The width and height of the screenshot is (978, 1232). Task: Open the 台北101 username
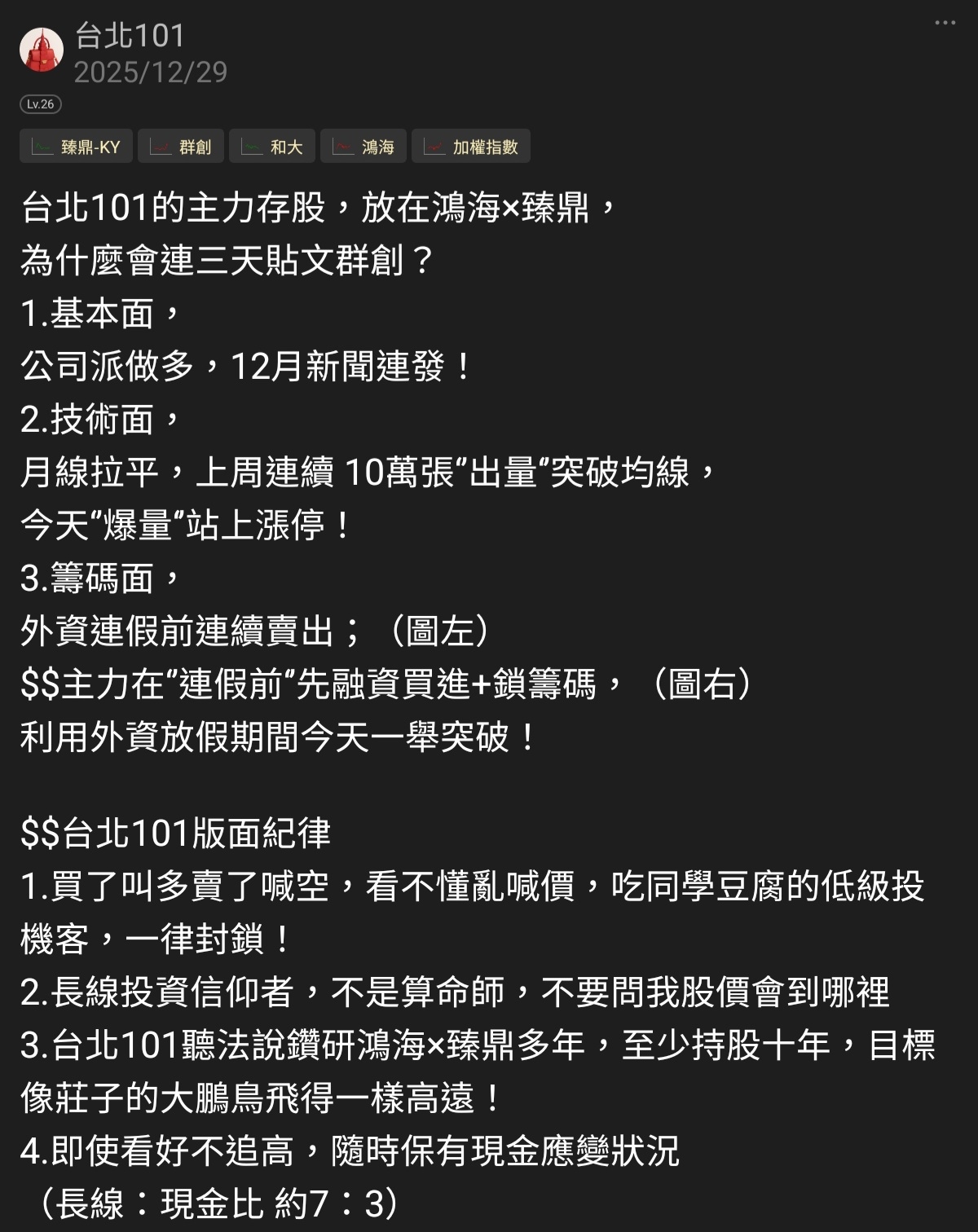130,35
